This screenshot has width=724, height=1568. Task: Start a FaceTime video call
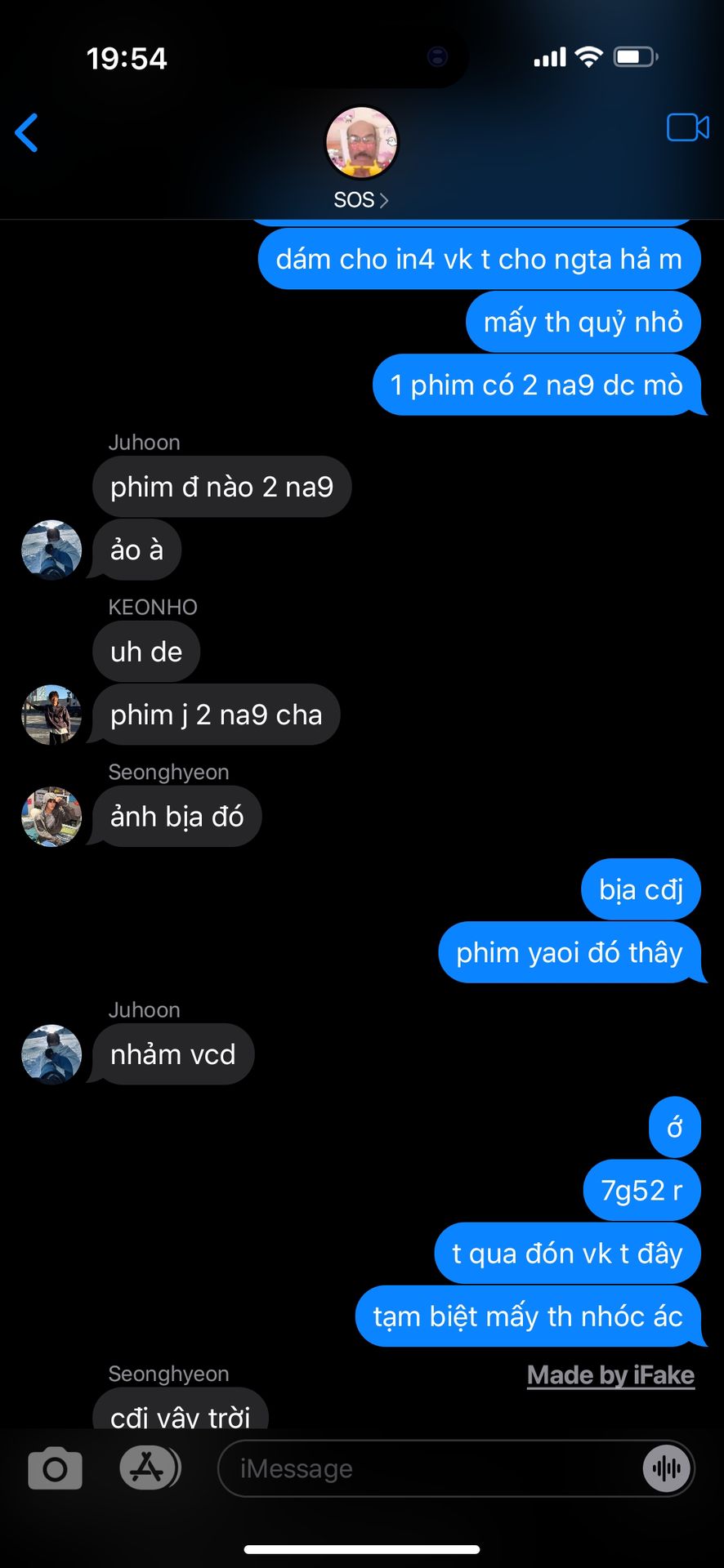(x=687, y=127)
